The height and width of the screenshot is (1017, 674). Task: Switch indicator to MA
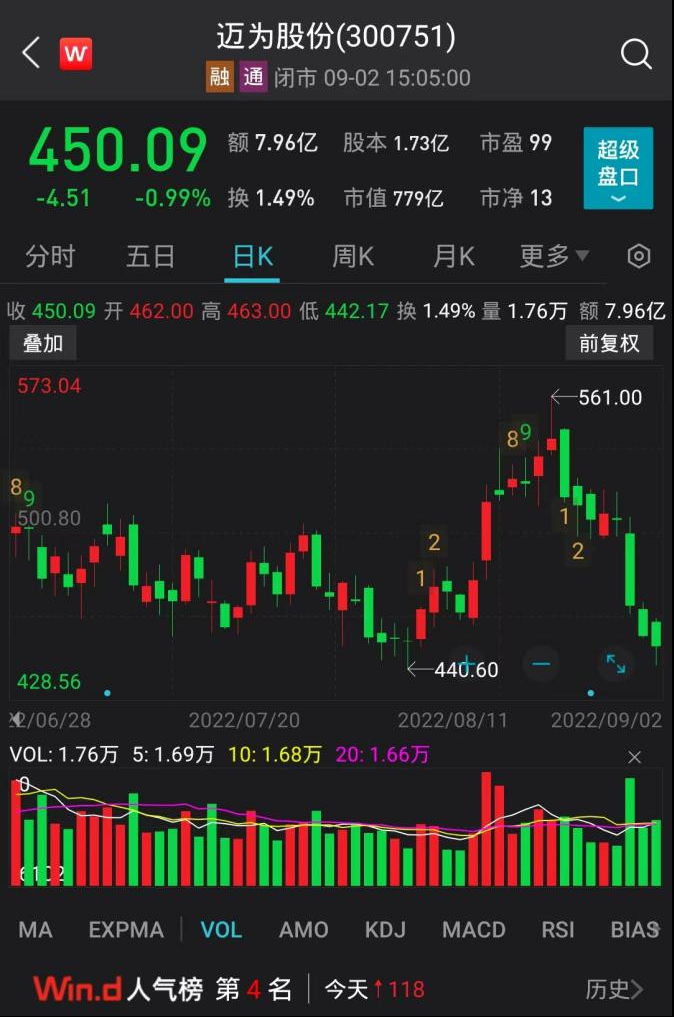coord(35,930)
